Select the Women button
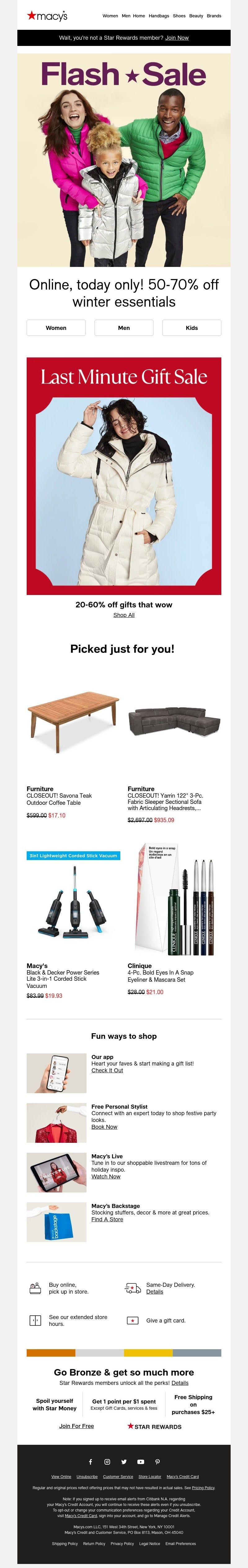 point(56,327)
